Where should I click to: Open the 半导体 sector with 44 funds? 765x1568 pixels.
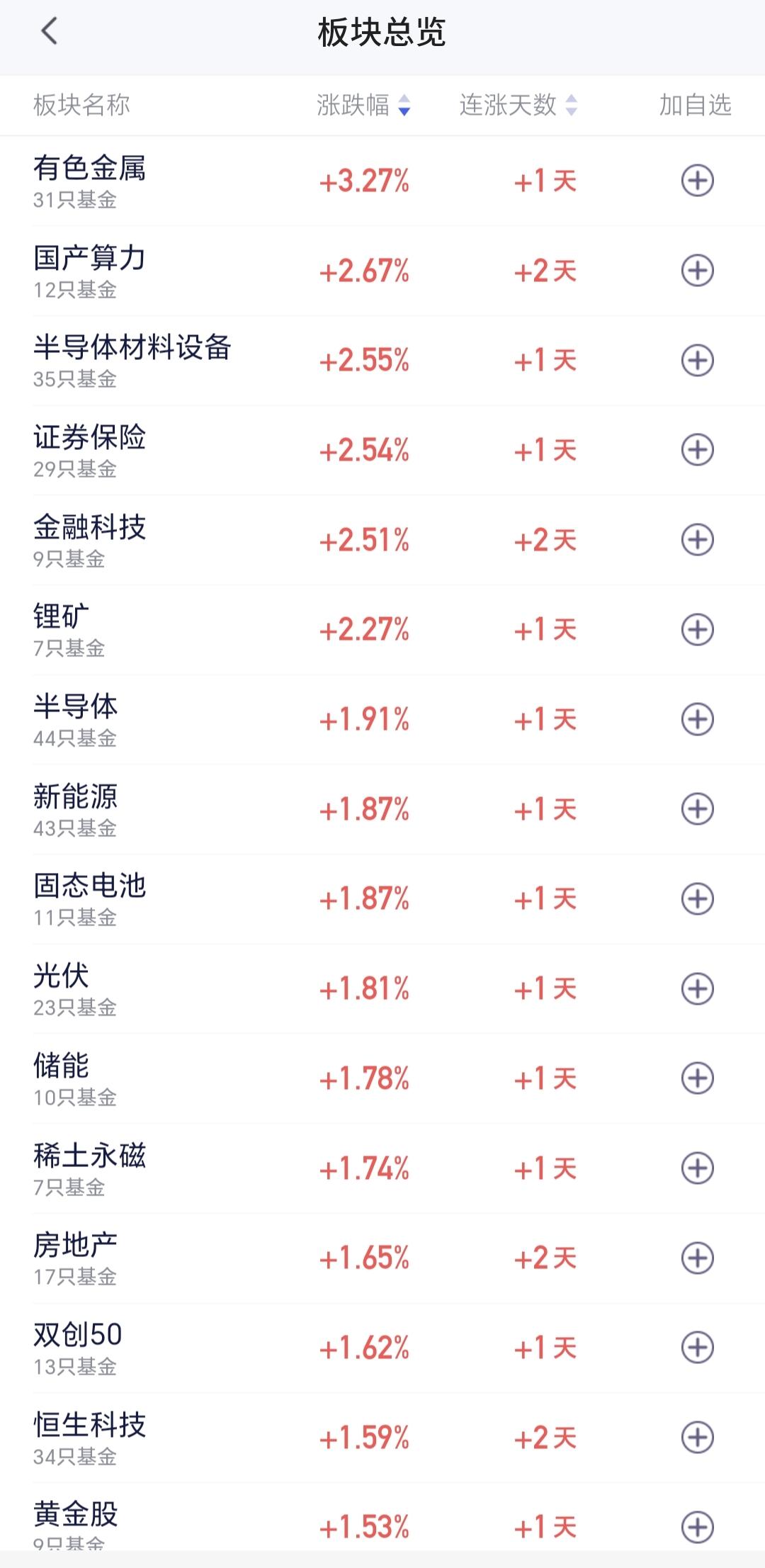click(382, 719)
